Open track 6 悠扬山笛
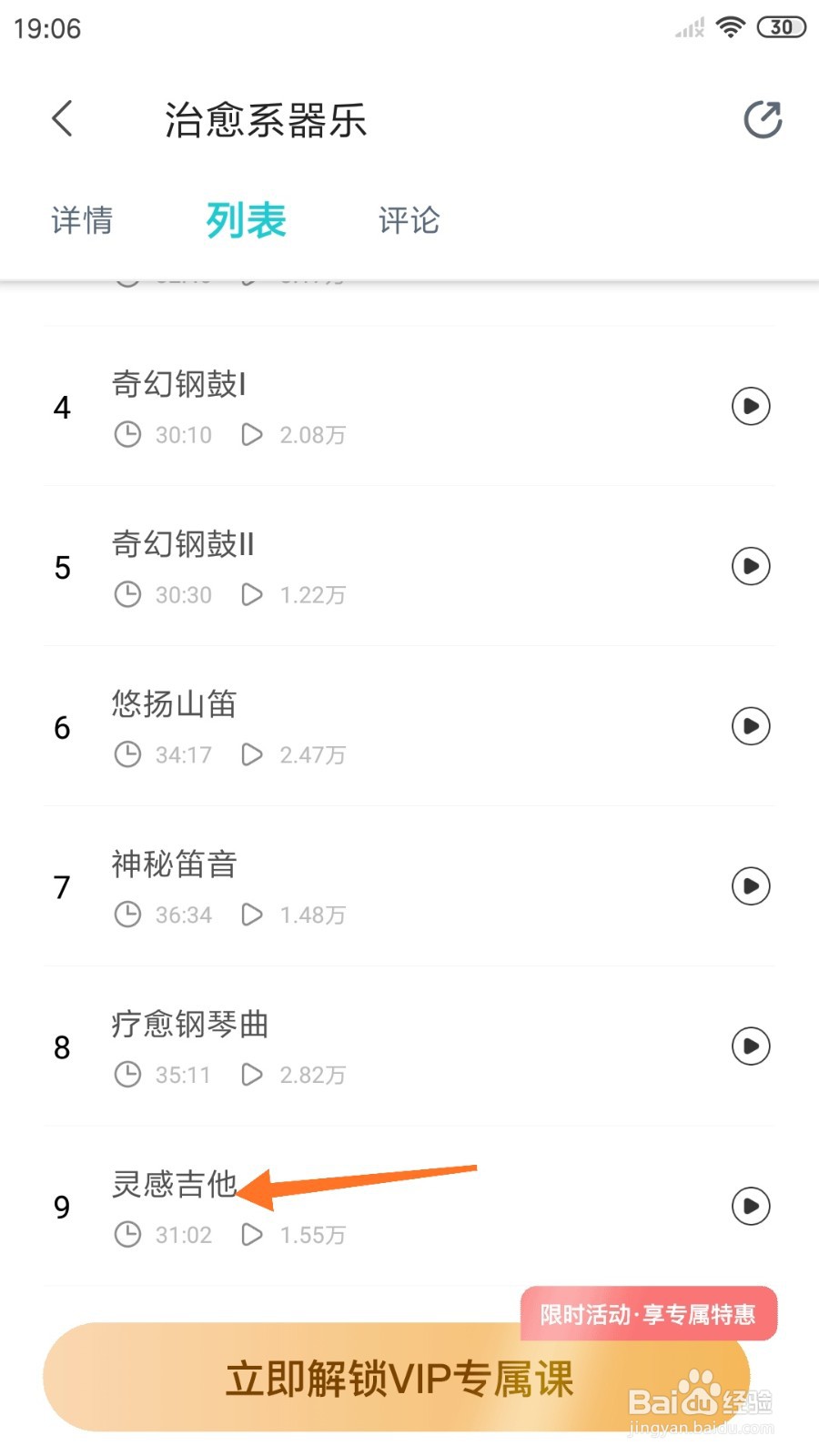The width and height of the screenshot is (819, 1456). (x=409, y=727)
